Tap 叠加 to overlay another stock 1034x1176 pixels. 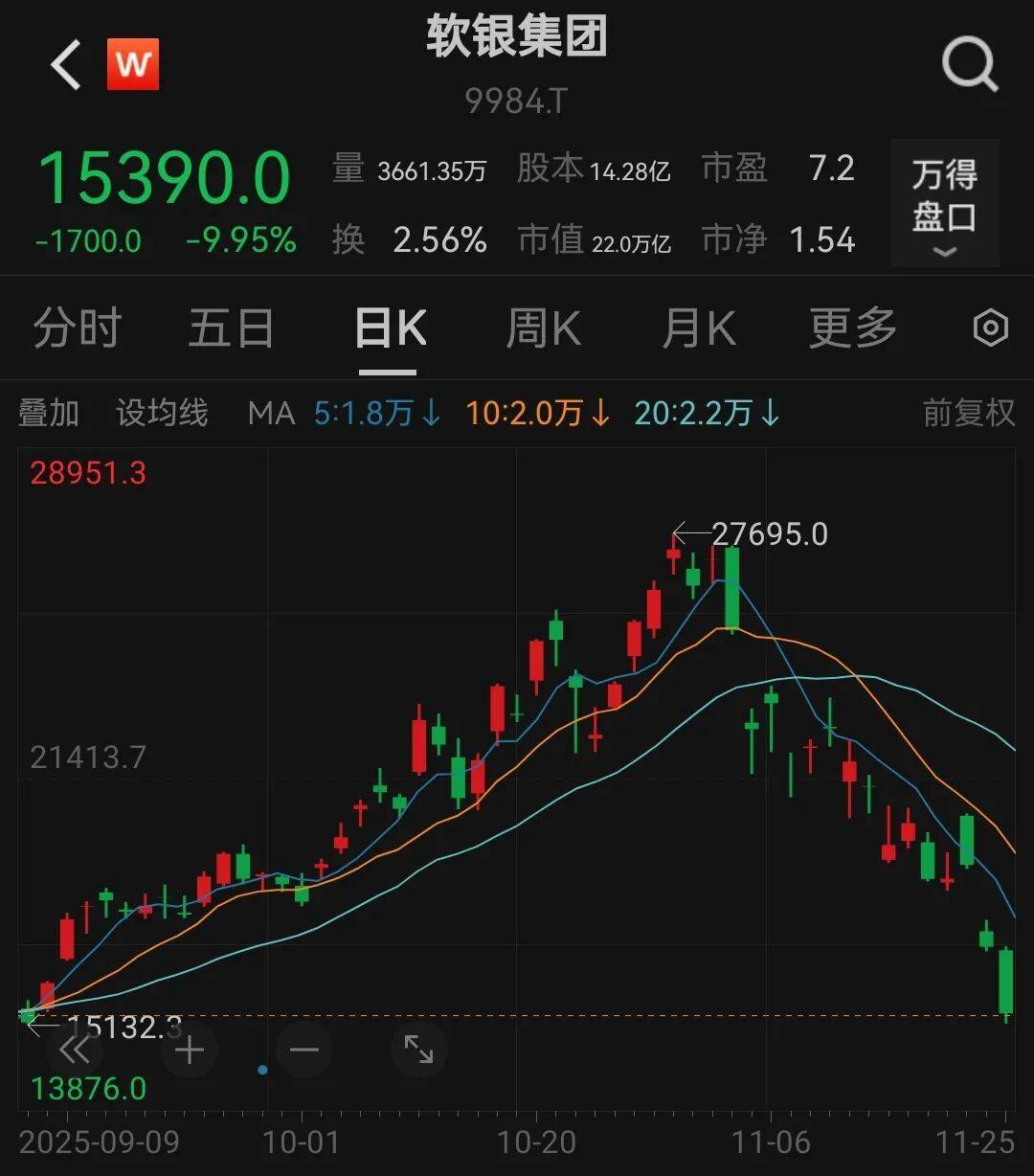pyautogui.click(x=49, y=413)
